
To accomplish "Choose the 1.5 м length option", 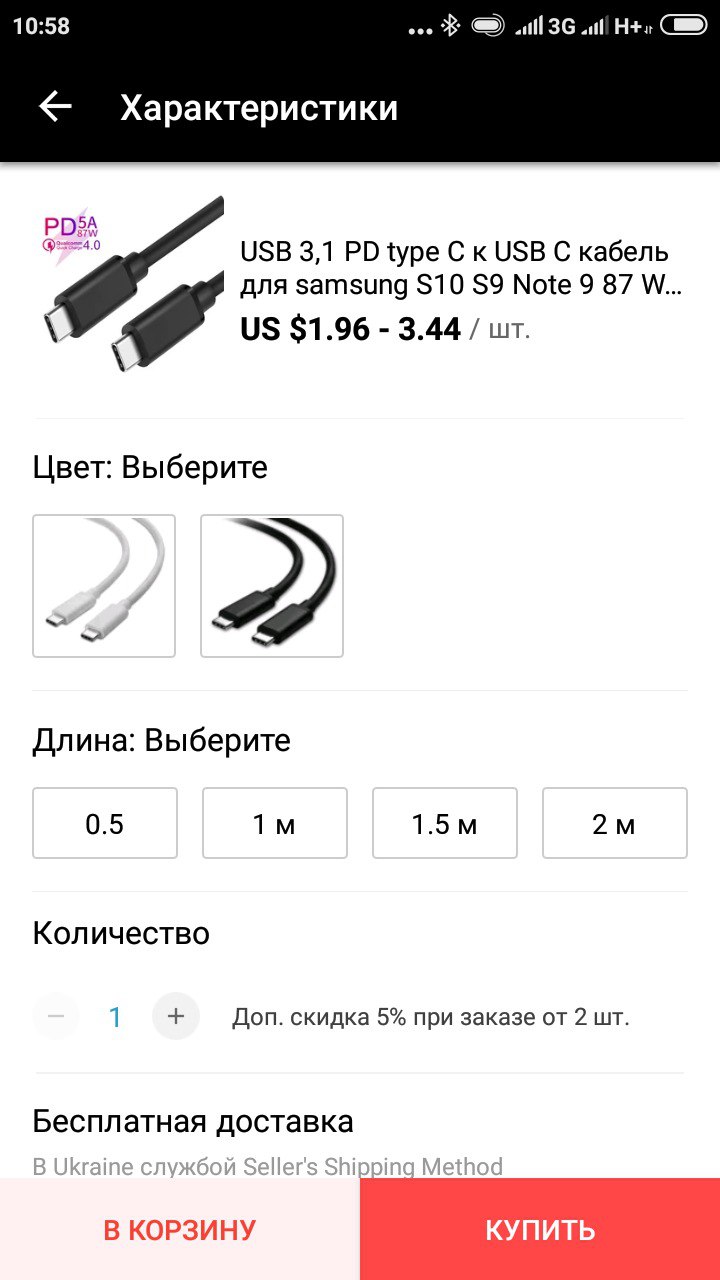I will pyautogui.click(x=445, y=823).
